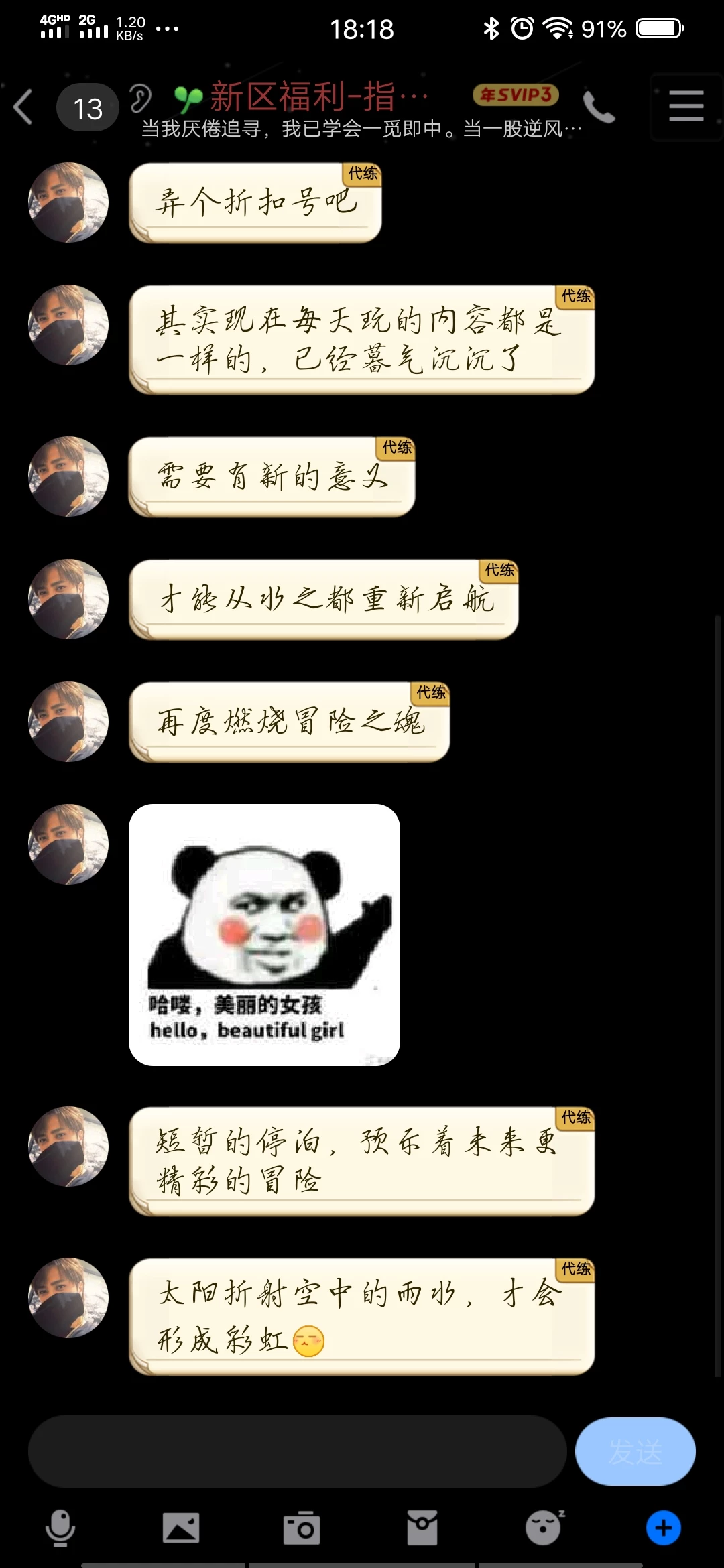The image size is (724, 1568).
Task: Toggle earpiece mode ear icon
Action: 141,99
